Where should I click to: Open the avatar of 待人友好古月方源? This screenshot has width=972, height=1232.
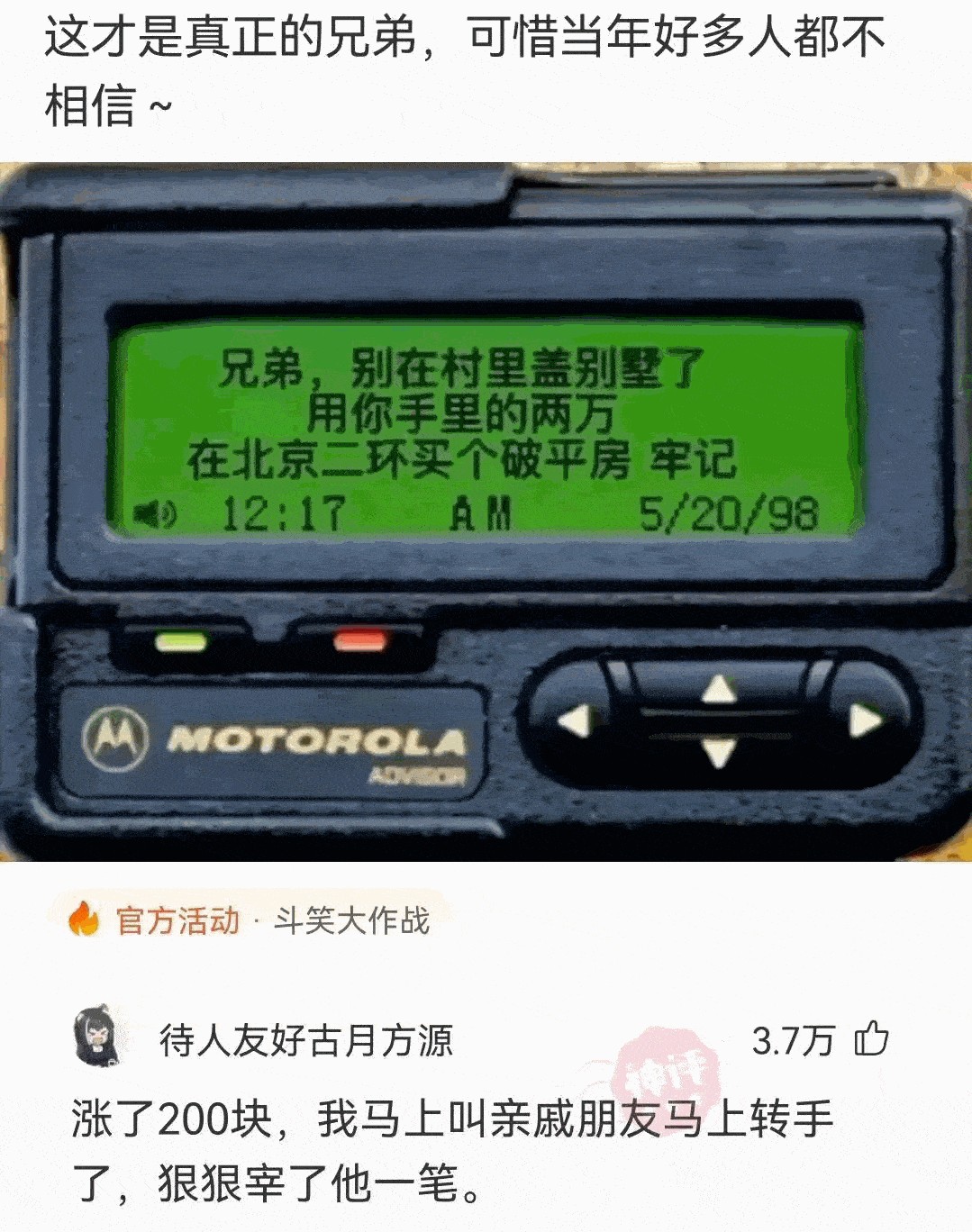tap(97, 1037)
